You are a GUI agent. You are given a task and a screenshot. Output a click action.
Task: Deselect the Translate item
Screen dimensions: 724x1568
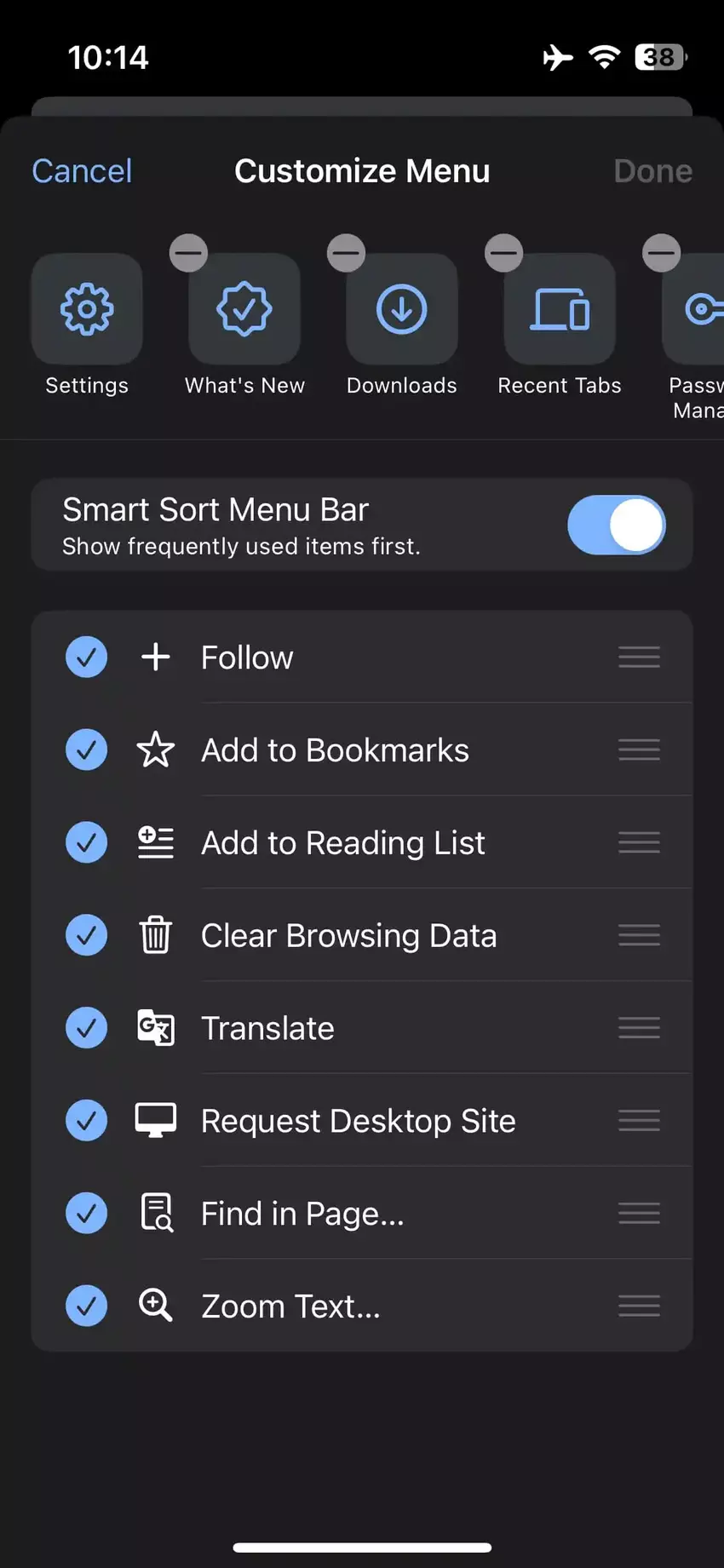point(86,1028)
